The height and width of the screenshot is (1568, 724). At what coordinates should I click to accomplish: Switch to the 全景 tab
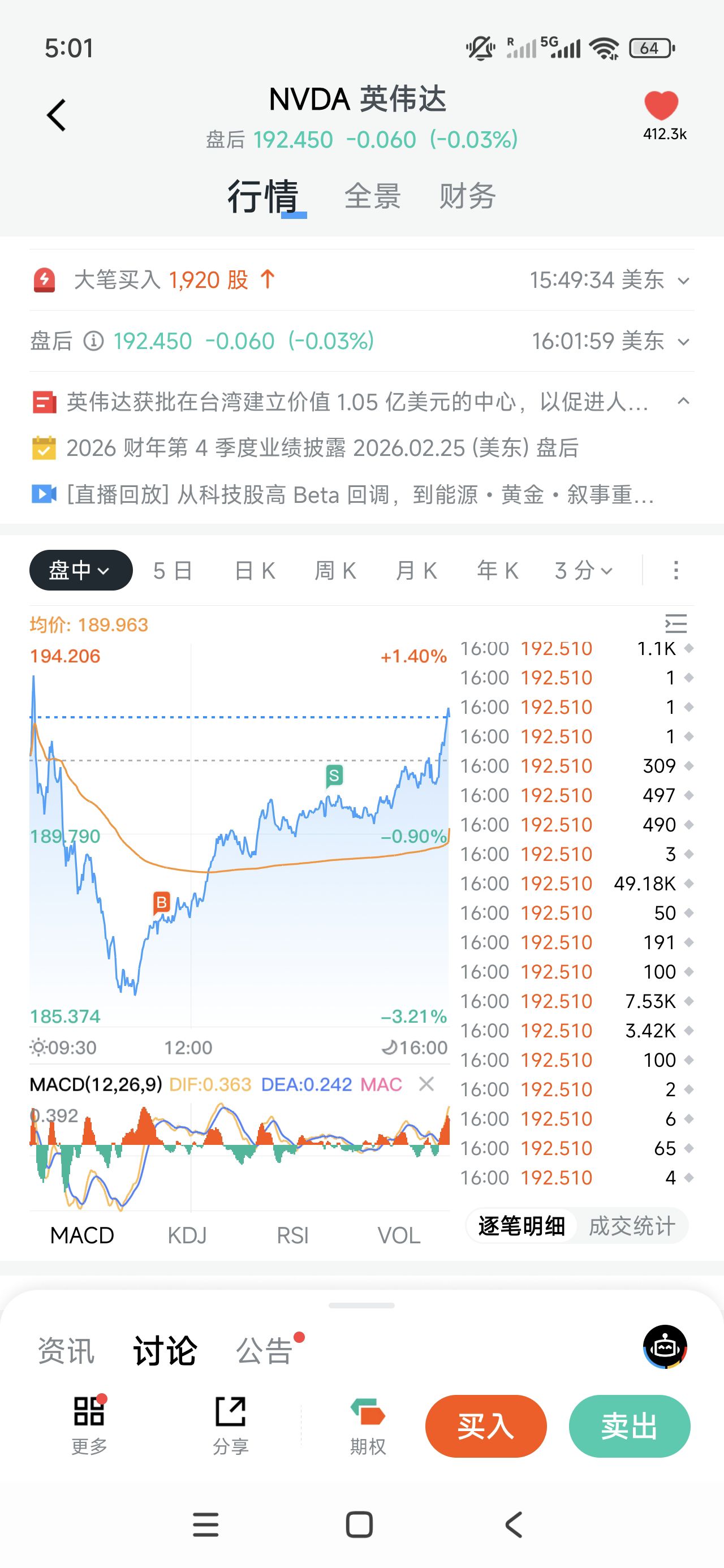(x=372, y=197)
